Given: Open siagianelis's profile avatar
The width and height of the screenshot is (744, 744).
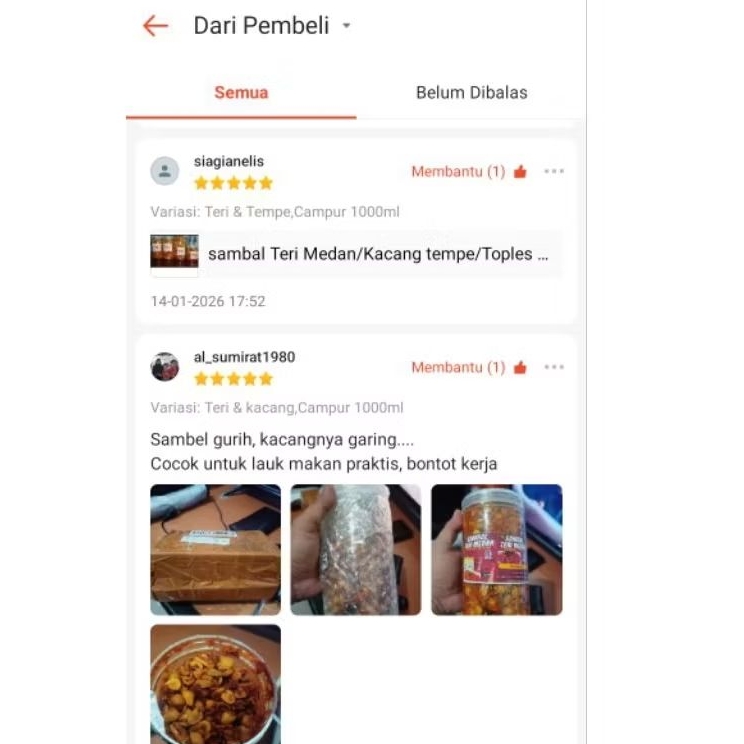Looking at the screenshot, I should click(165, 171).
